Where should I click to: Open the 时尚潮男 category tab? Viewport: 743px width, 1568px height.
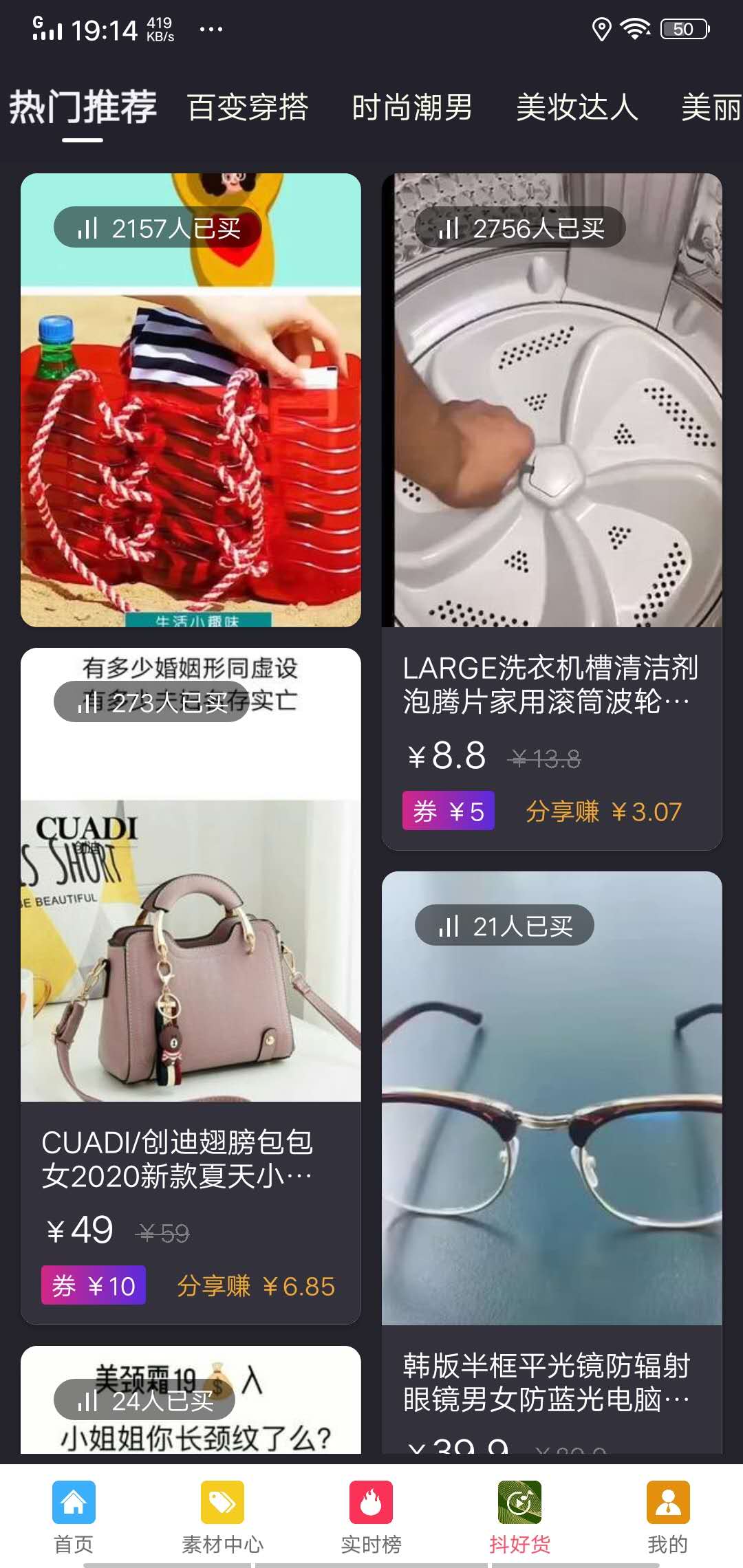(x=411, y=110)
